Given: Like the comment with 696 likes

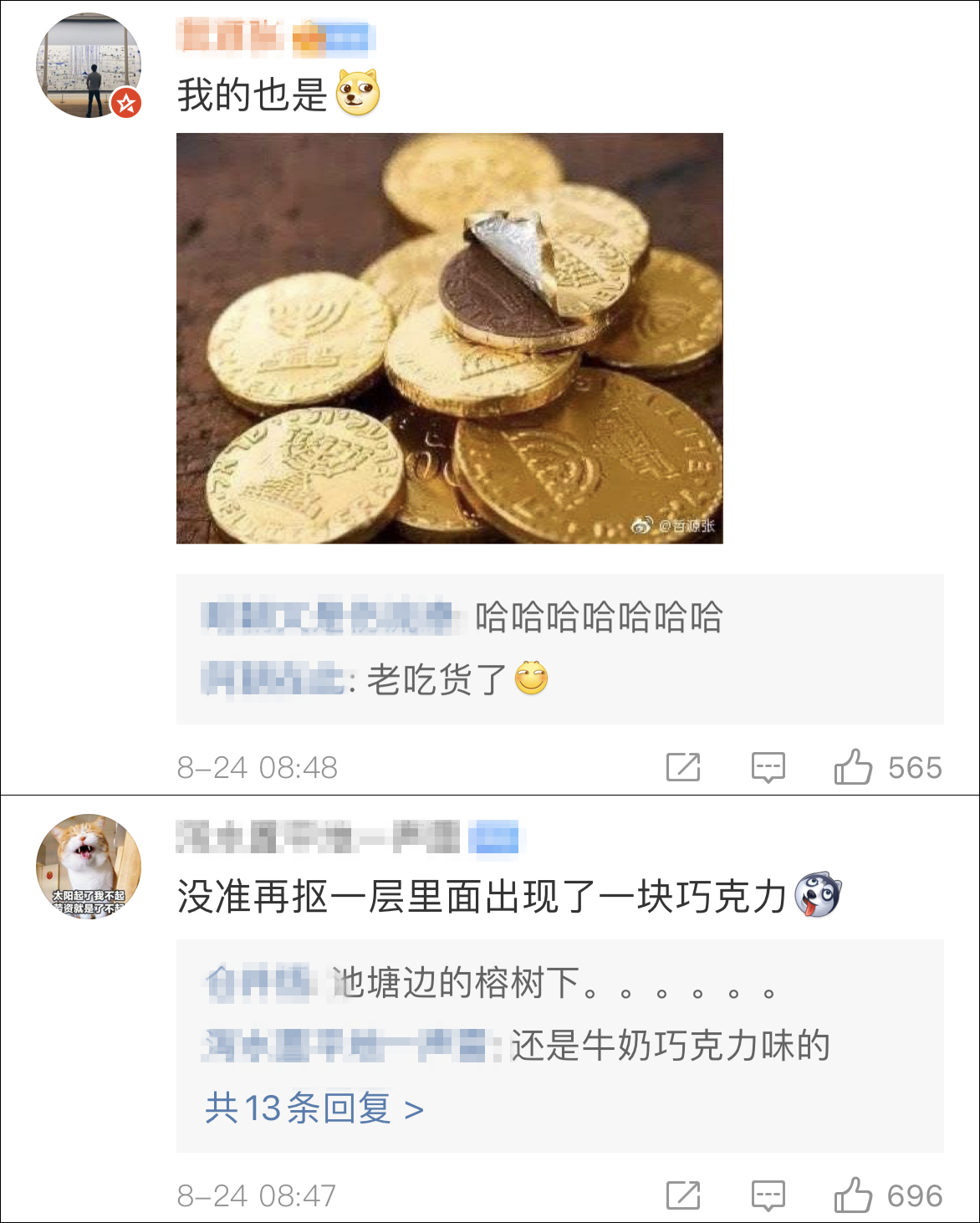Looking at the screenshot, I should 853,1195.
